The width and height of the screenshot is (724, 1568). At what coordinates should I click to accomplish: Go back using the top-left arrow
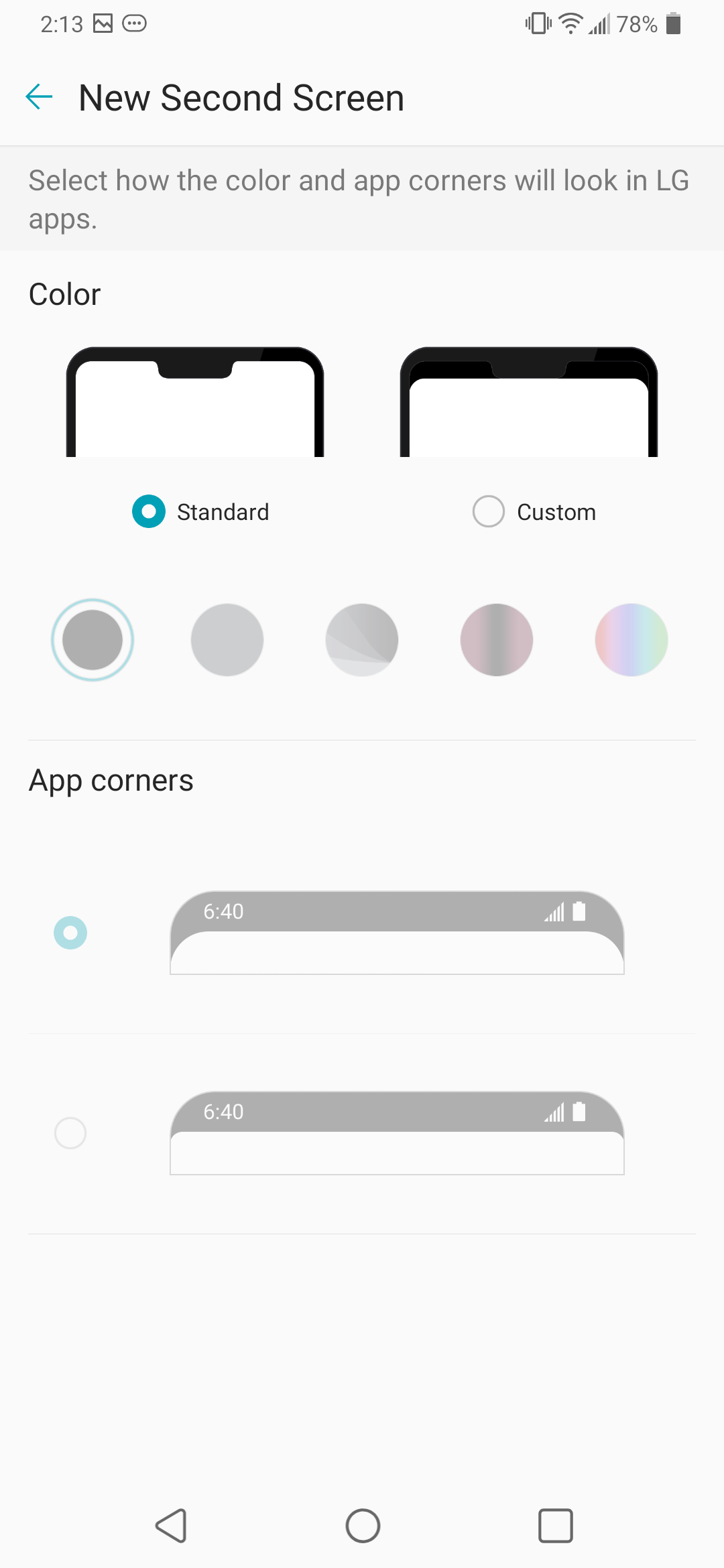(39, 97)
